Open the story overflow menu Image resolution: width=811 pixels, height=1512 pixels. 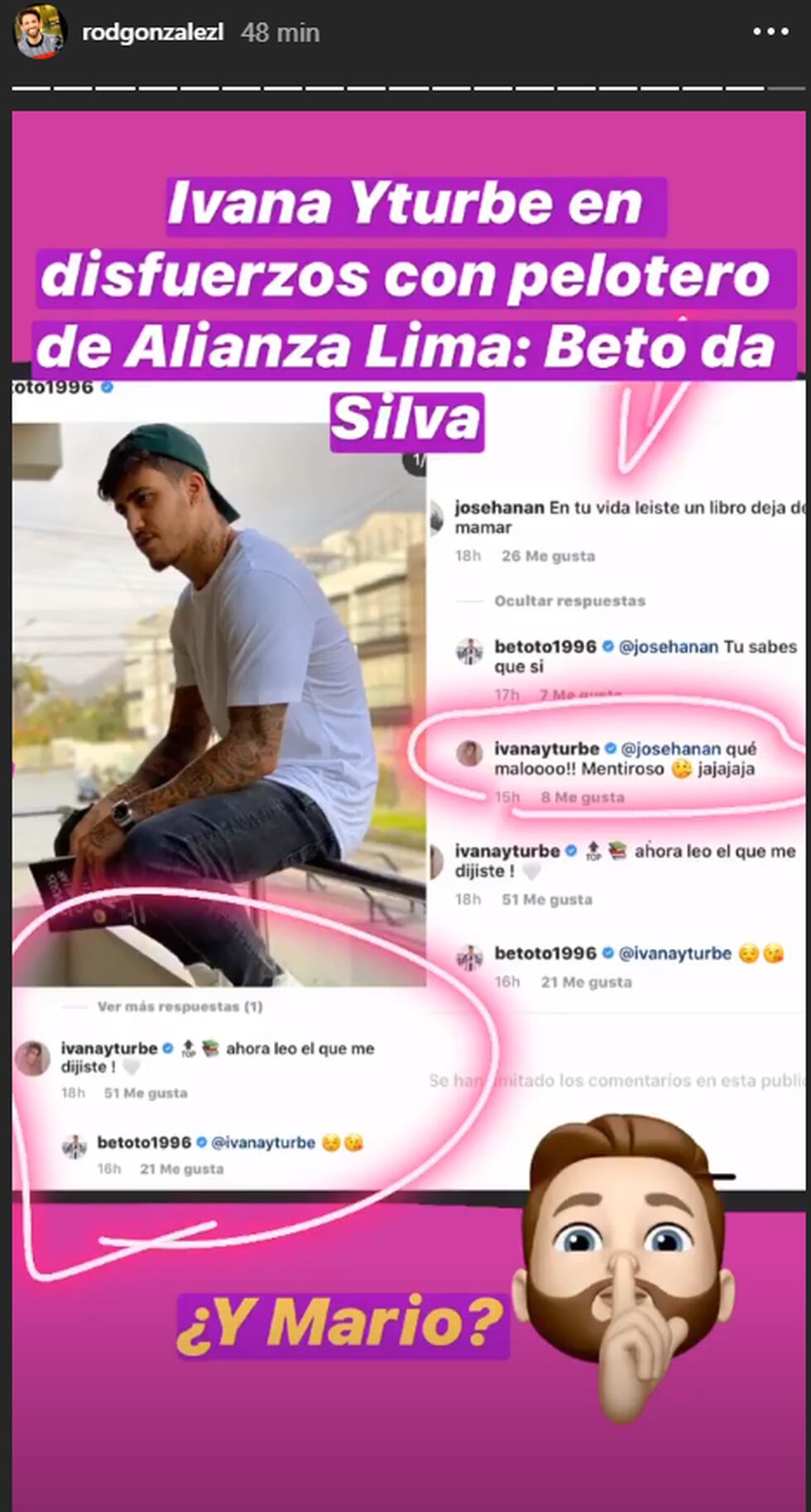coord(770,32)
